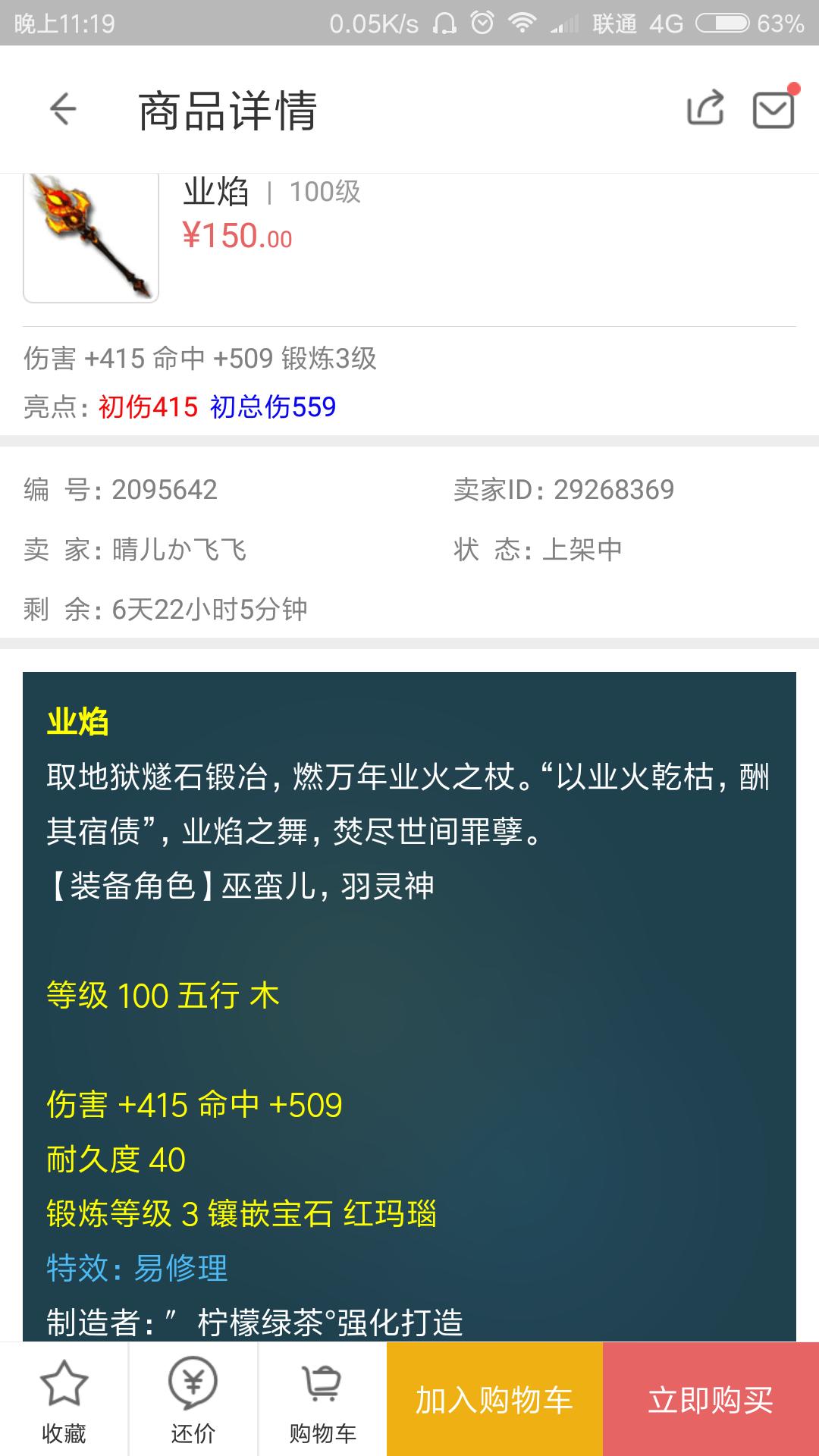Viewport: 819px width, 1456px height.
Task: Buy now with 立即购买
Action: tap(711, 1400)
